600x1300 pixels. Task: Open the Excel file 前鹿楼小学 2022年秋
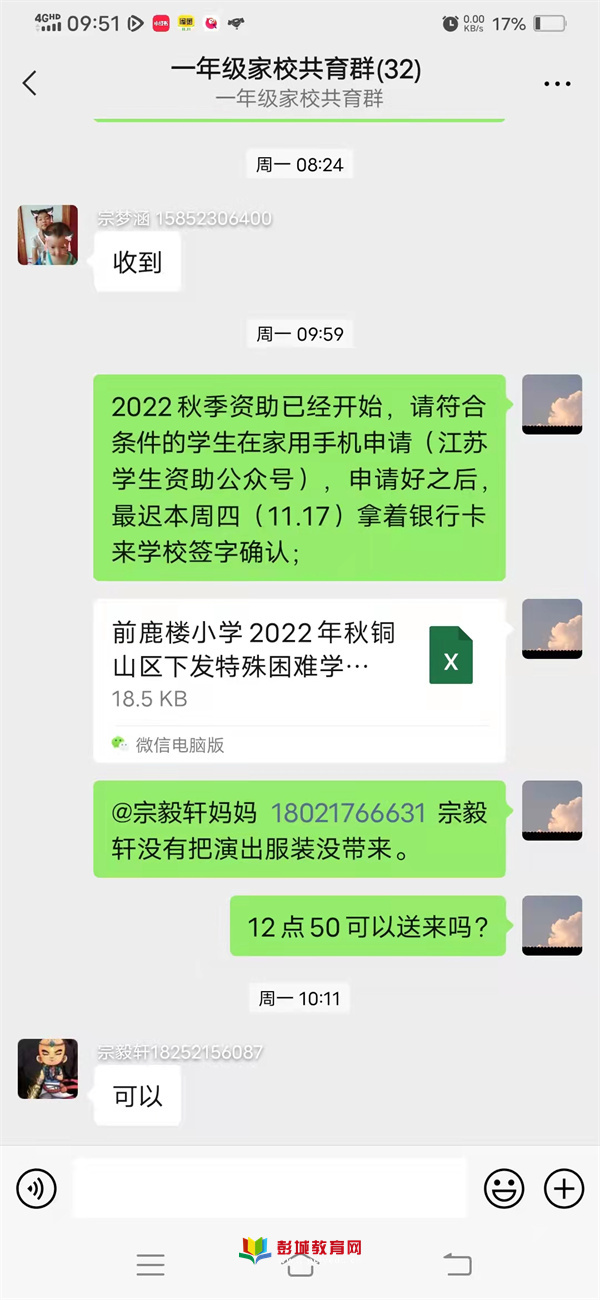click(299, 680)
